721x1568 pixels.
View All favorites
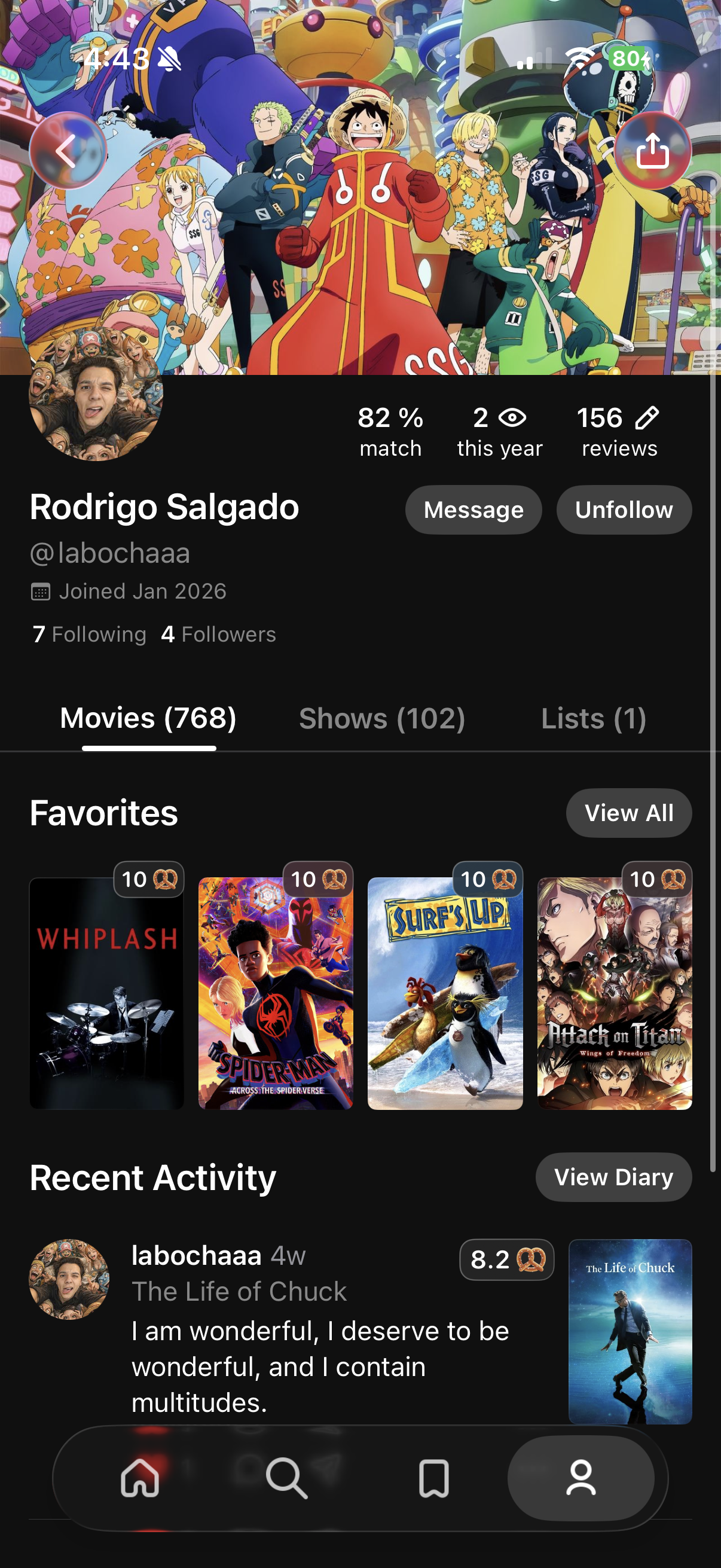(628, 813)
